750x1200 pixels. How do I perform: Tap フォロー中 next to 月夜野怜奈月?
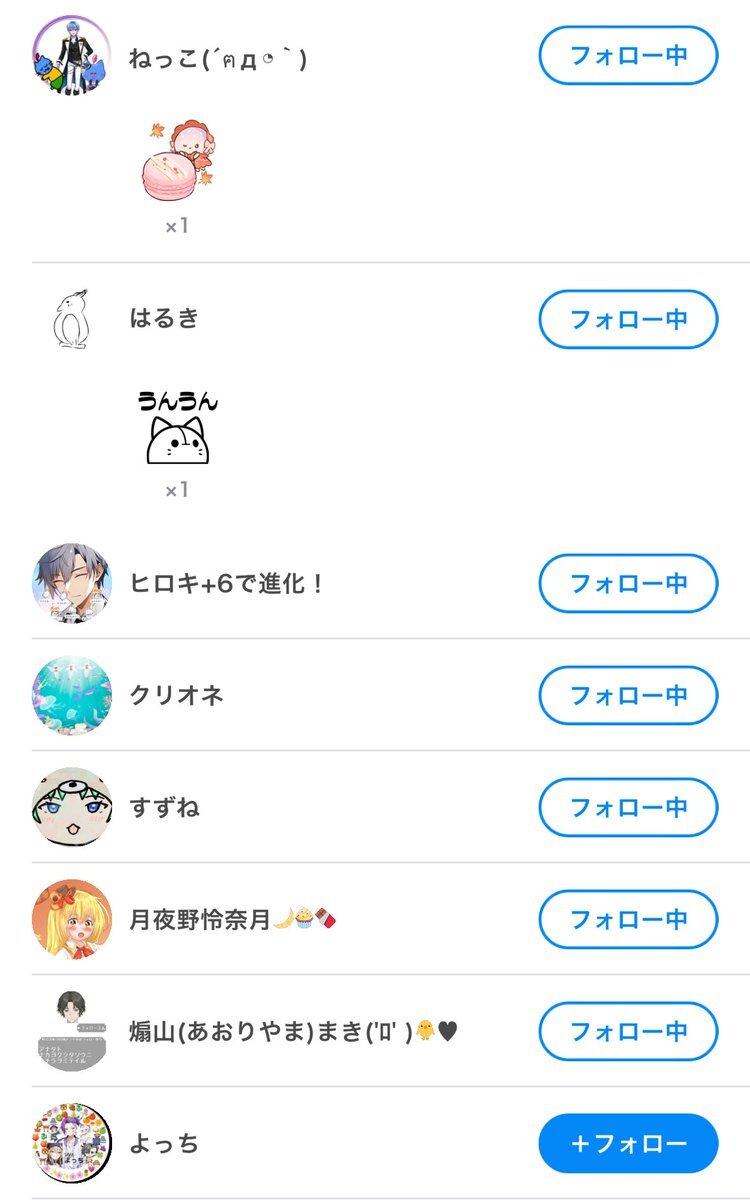[628, 919]
